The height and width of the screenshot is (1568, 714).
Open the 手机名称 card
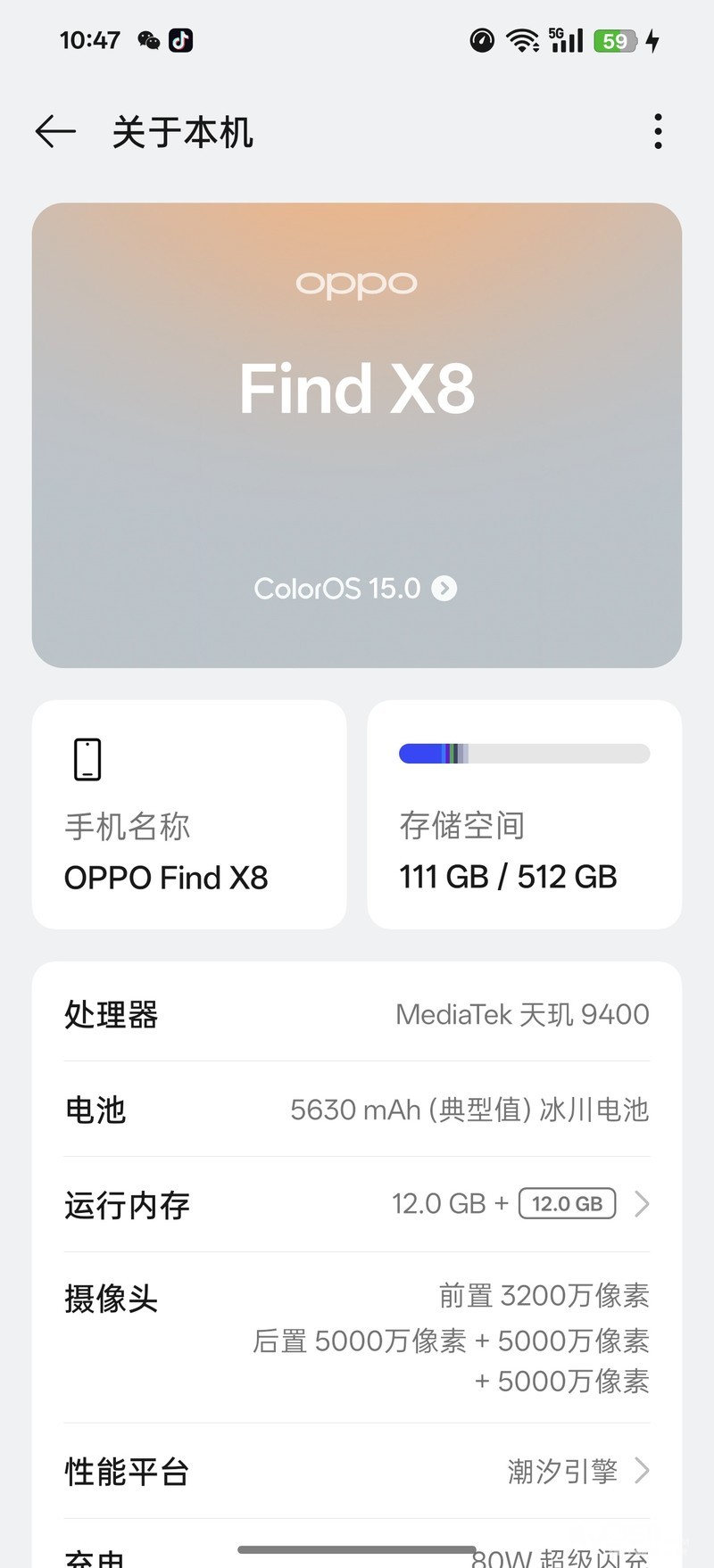point(189,814)
